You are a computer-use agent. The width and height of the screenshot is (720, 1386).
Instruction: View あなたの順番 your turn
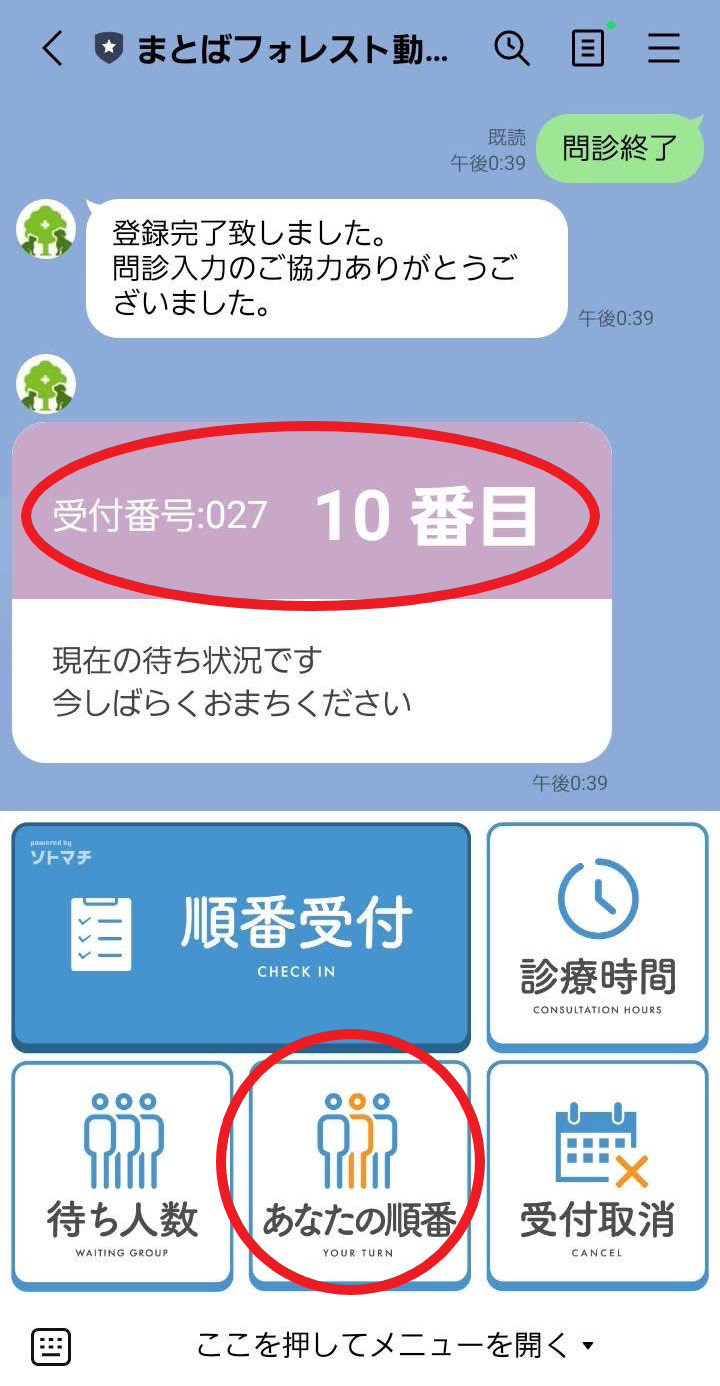point(358,1174)
